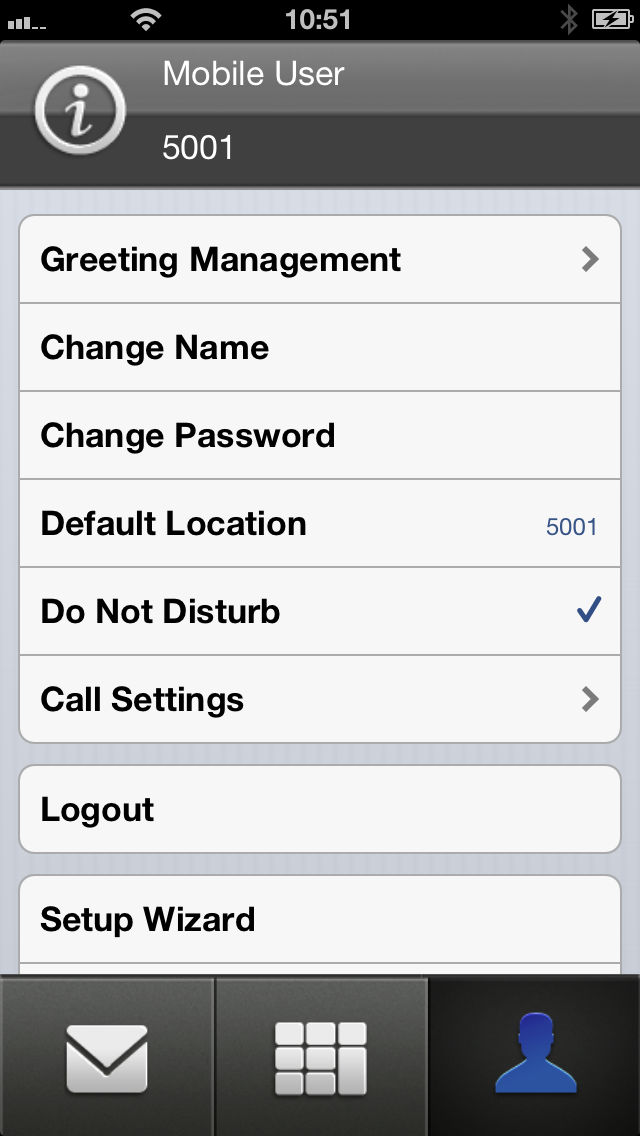Select the user profile tab
Screen dimensions: 640x1136
[535, 1058]
